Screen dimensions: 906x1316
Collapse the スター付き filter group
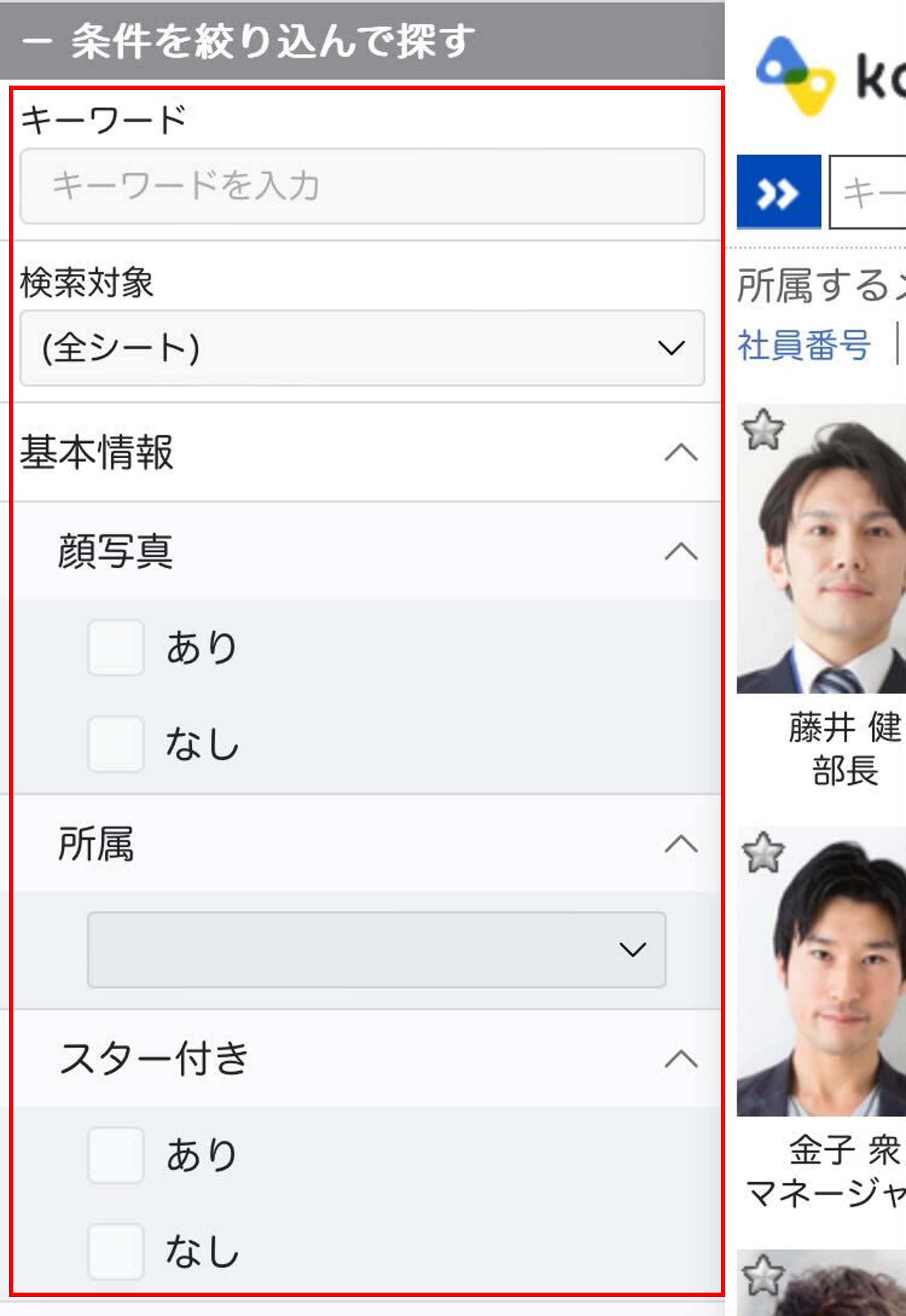(x=681, y=1059)
